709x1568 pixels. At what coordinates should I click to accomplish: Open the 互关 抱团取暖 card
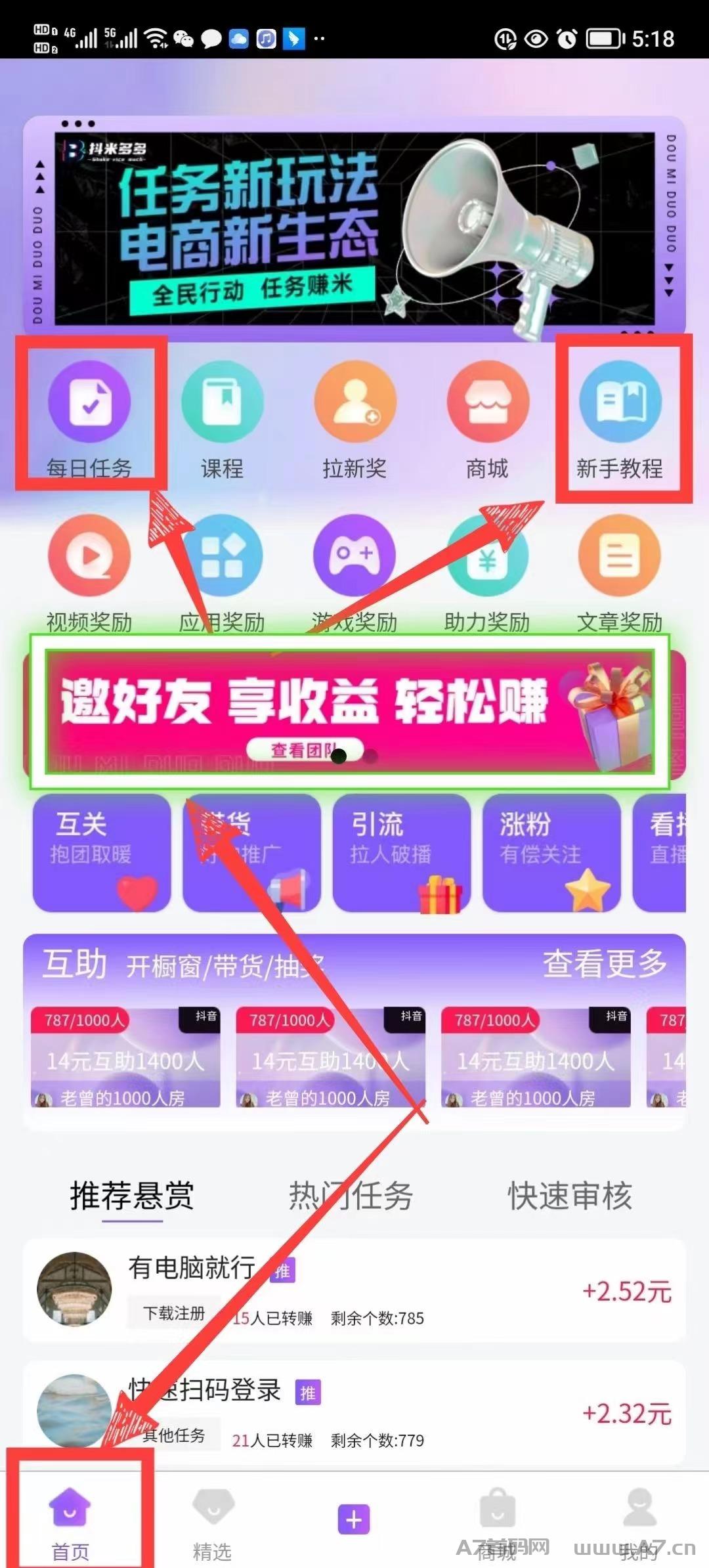point(102,852)
